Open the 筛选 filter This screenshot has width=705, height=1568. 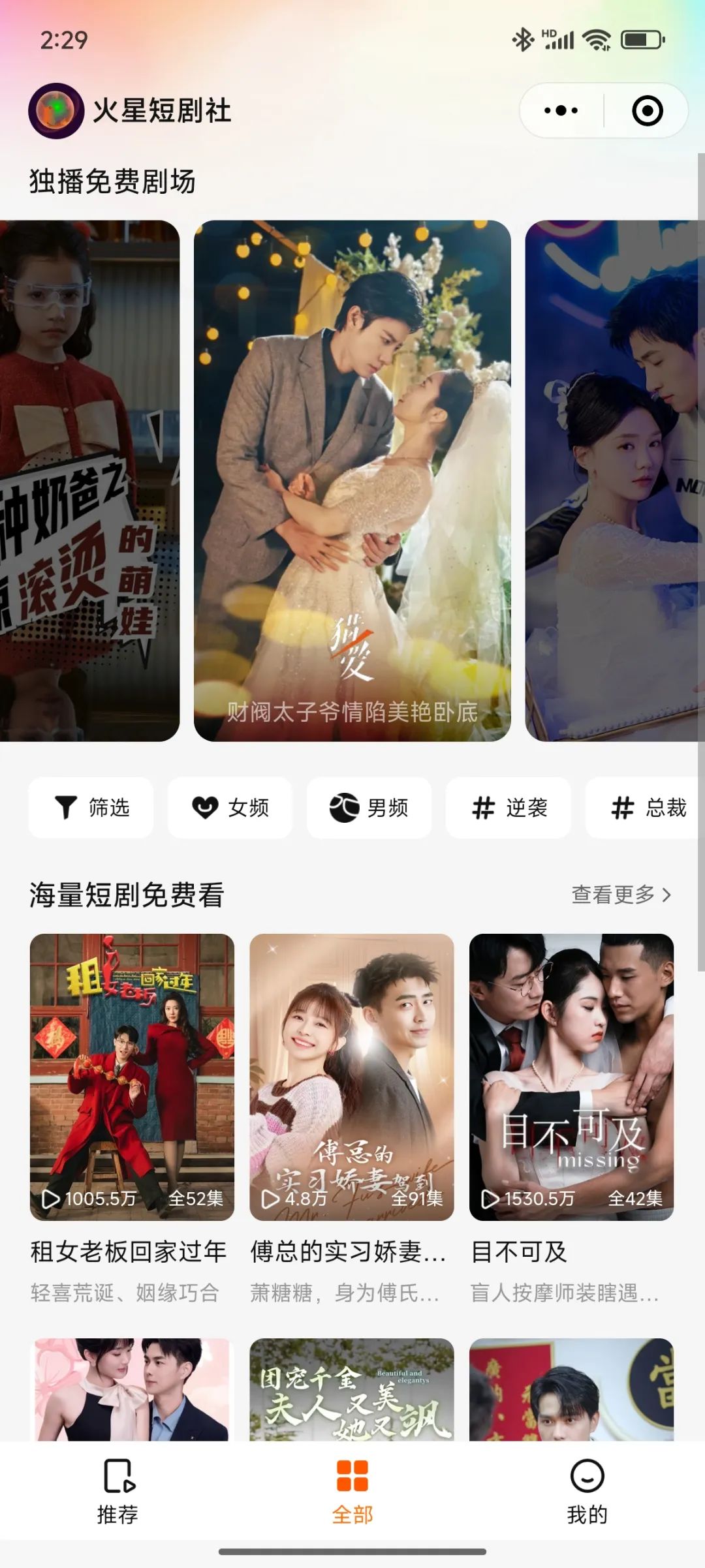(x=91, y=807)
